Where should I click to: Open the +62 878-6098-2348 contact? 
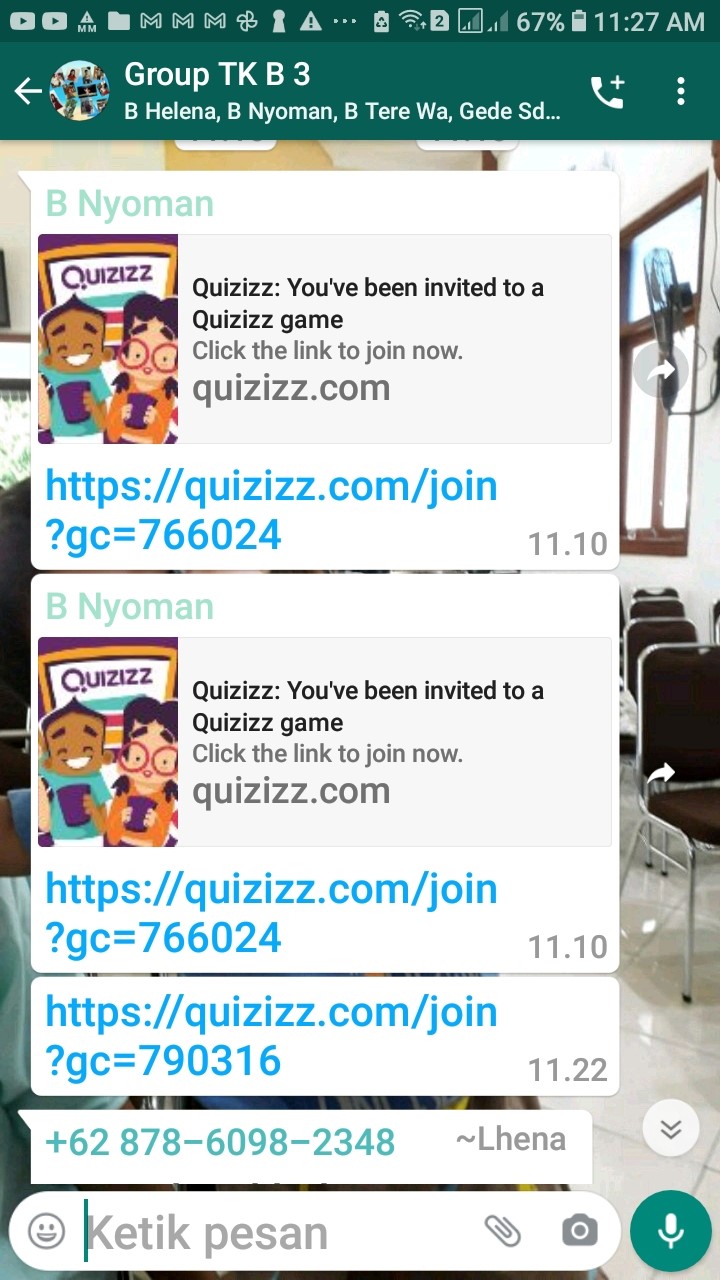(220, 1142)
